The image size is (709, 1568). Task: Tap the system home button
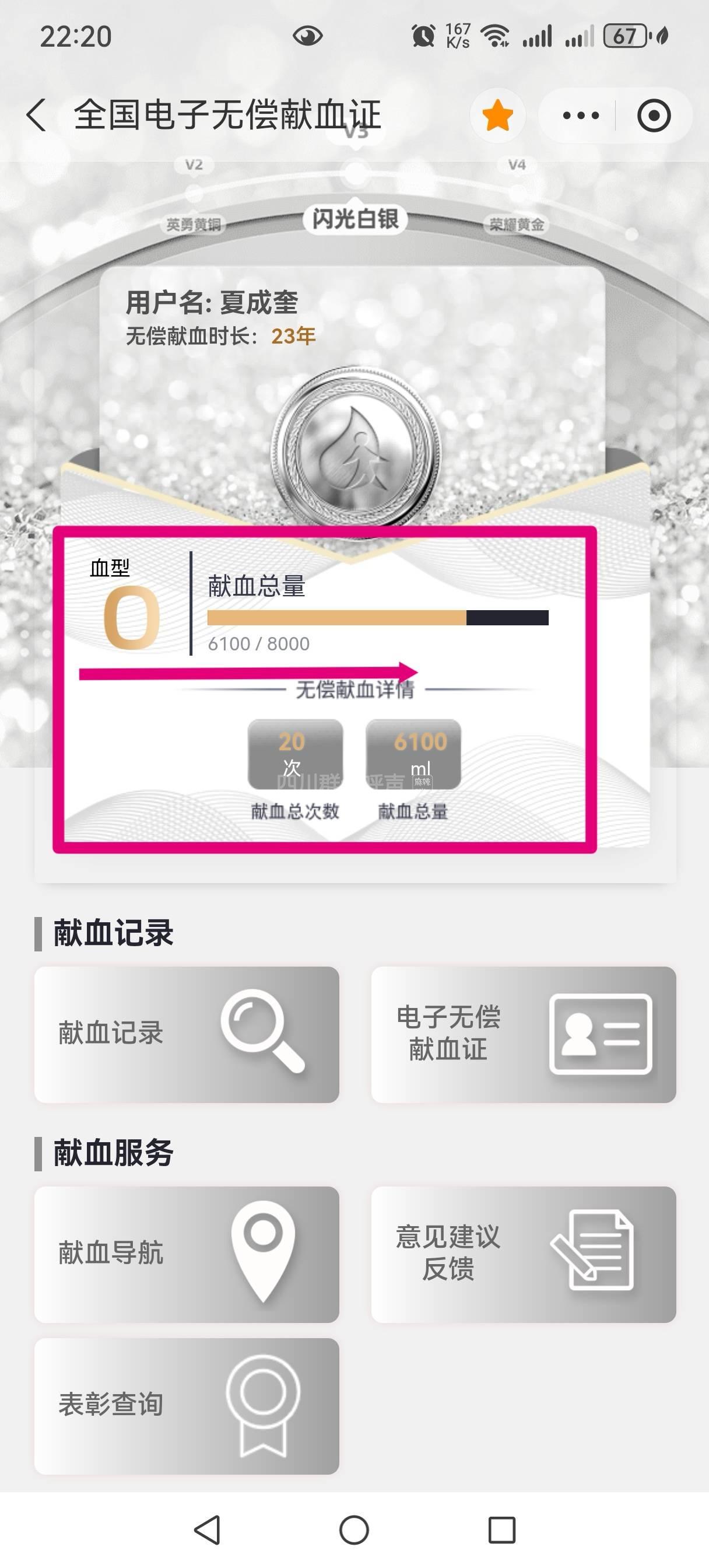[x=354, y=1529]
